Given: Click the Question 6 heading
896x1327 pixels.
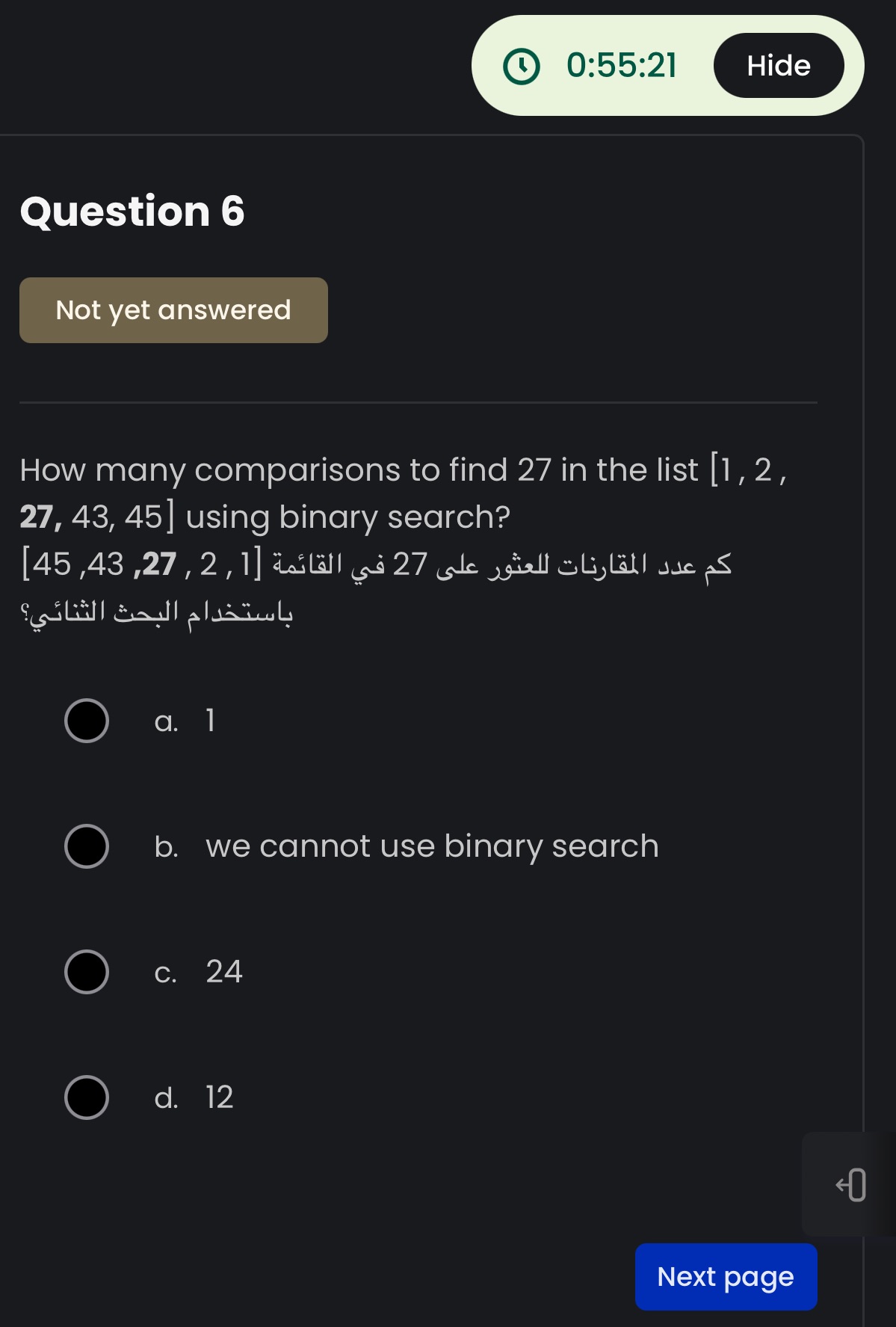Looking at the screenshot, I should [132, 212].
